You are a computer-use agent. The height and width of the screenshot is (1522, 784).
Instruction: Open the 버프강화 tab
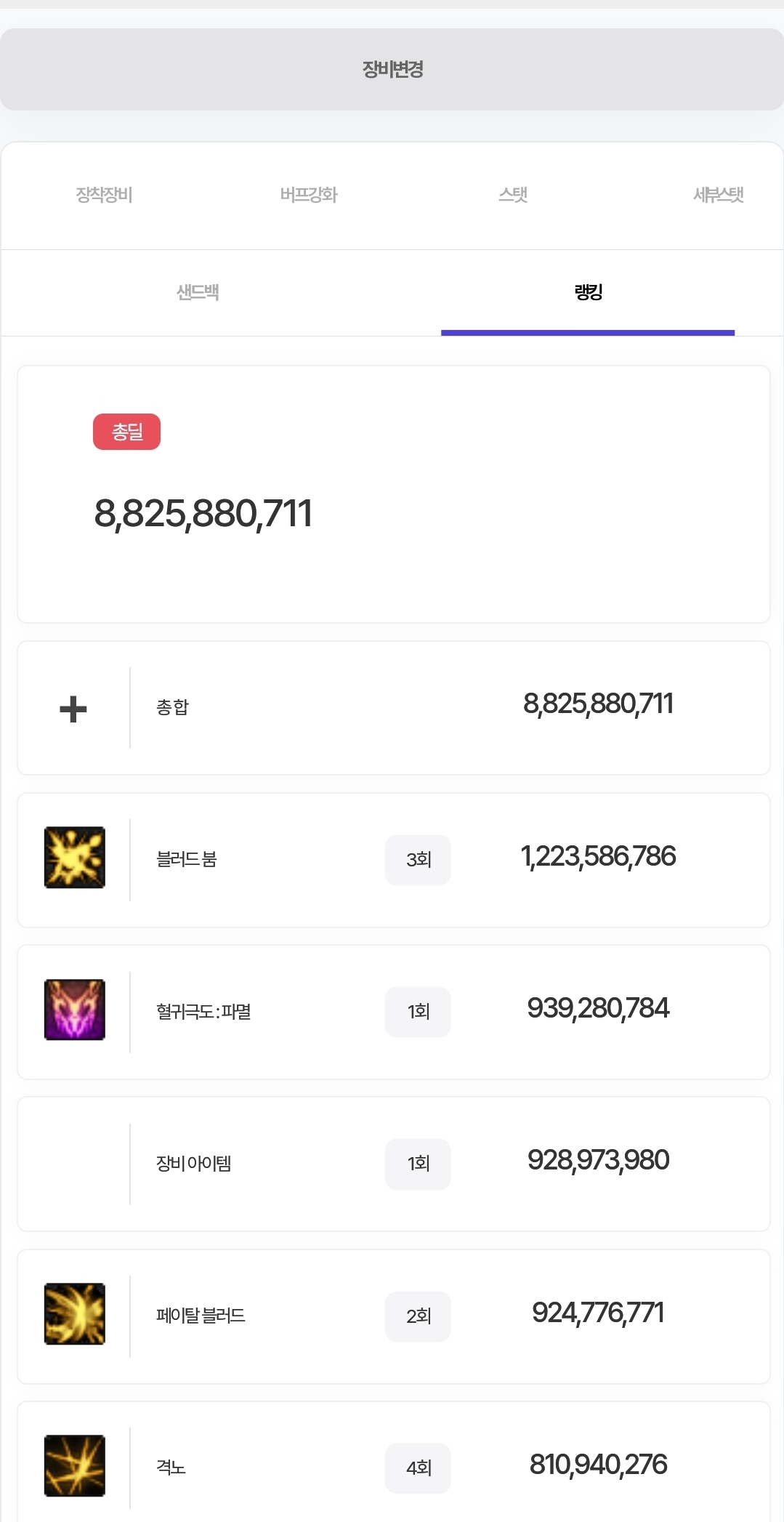309,195
